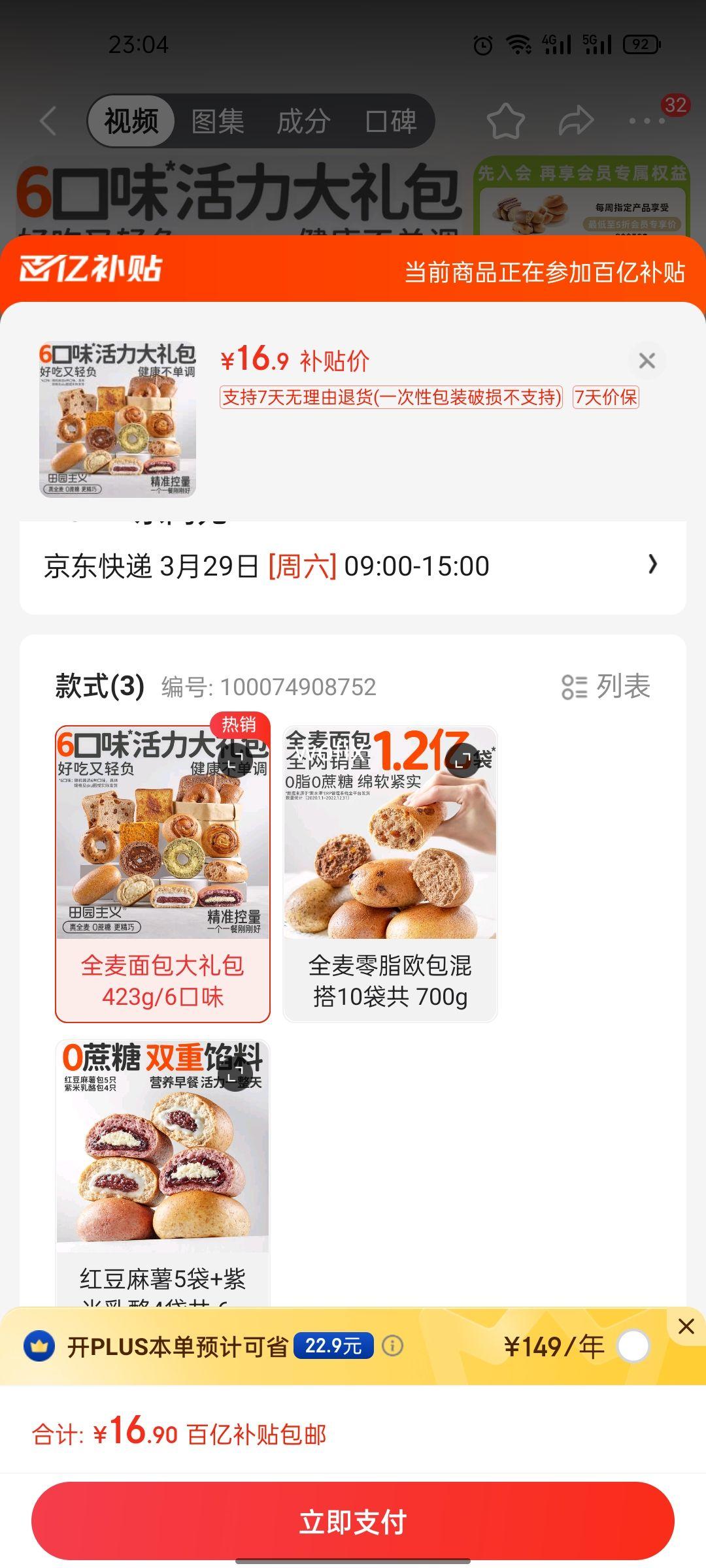Go back from product page
Viewport: 706px width, 1568px height.
click(48, 121)
